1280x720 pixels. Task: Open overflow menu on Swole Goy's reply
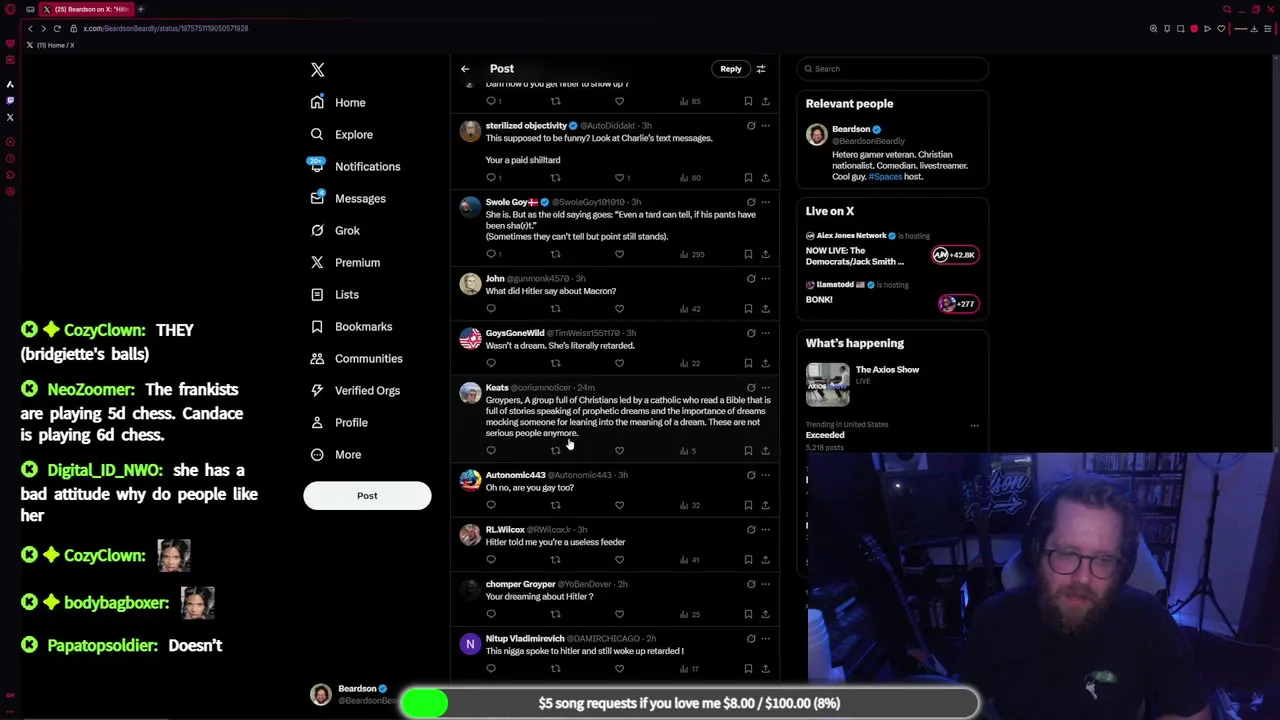[x=765, y=202]
